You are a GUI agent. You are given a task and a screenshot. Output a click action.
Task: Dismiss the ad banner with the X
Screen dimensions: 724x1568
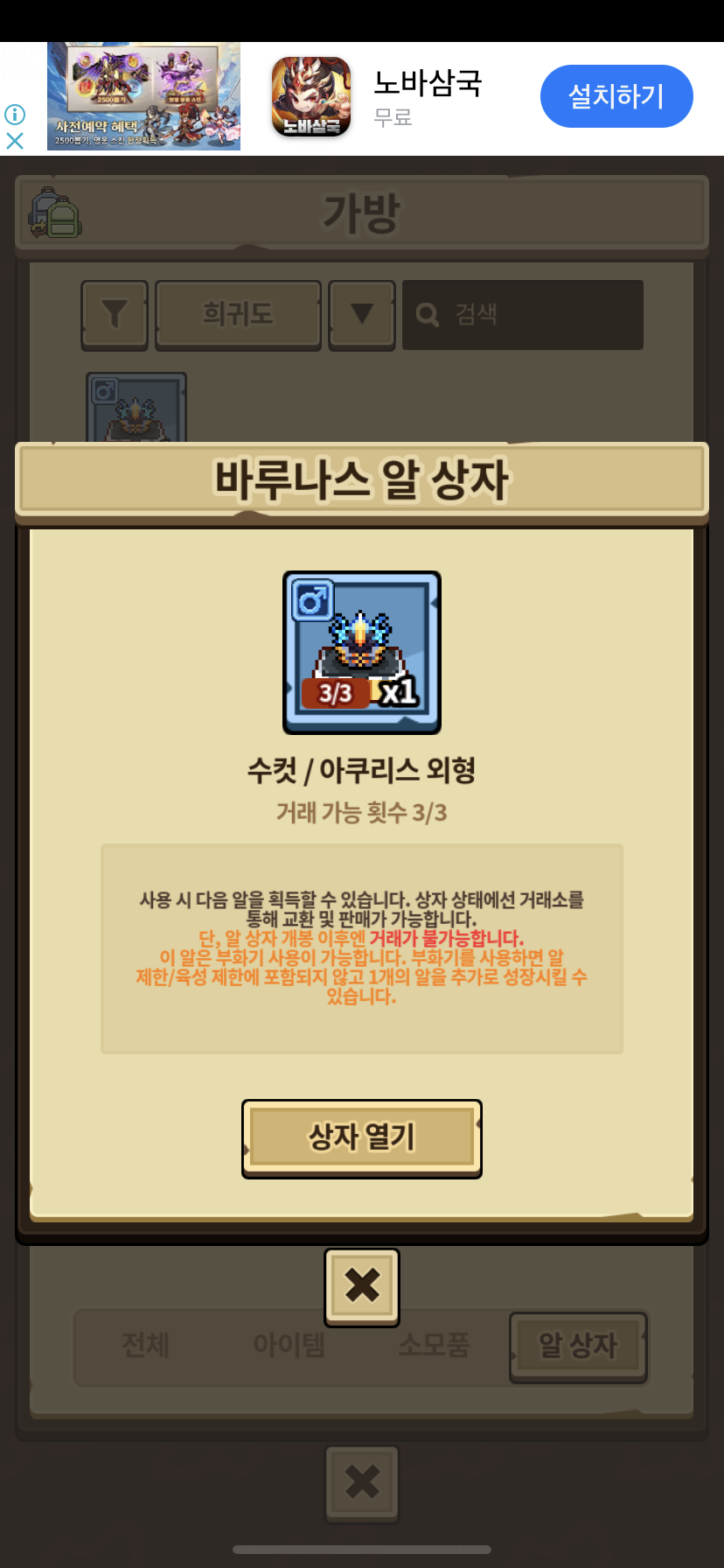15,141
